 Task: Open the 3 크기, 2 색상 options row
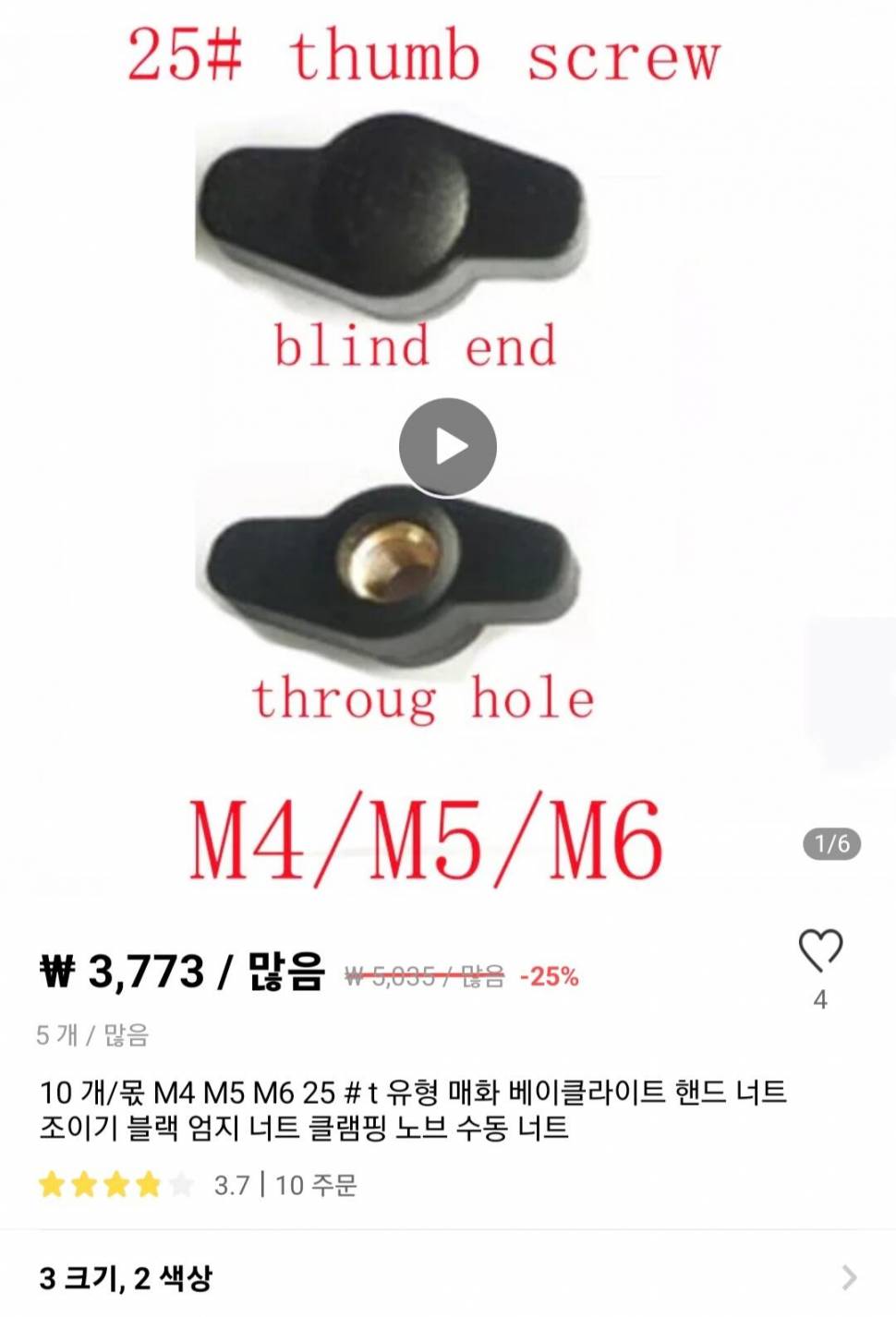pos(448,1278)
